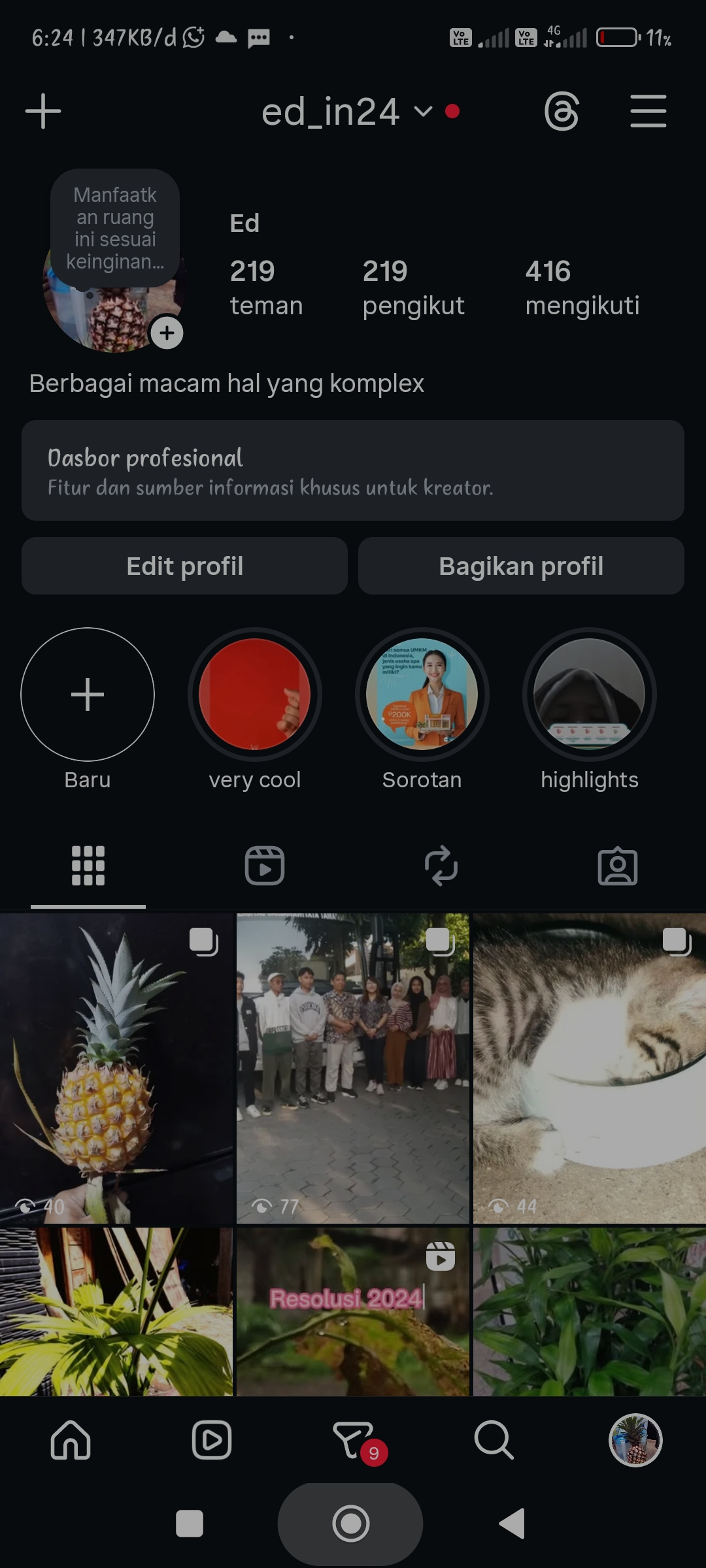
Task: Open the search tab in bottom bar
Action: point(494,1440)
